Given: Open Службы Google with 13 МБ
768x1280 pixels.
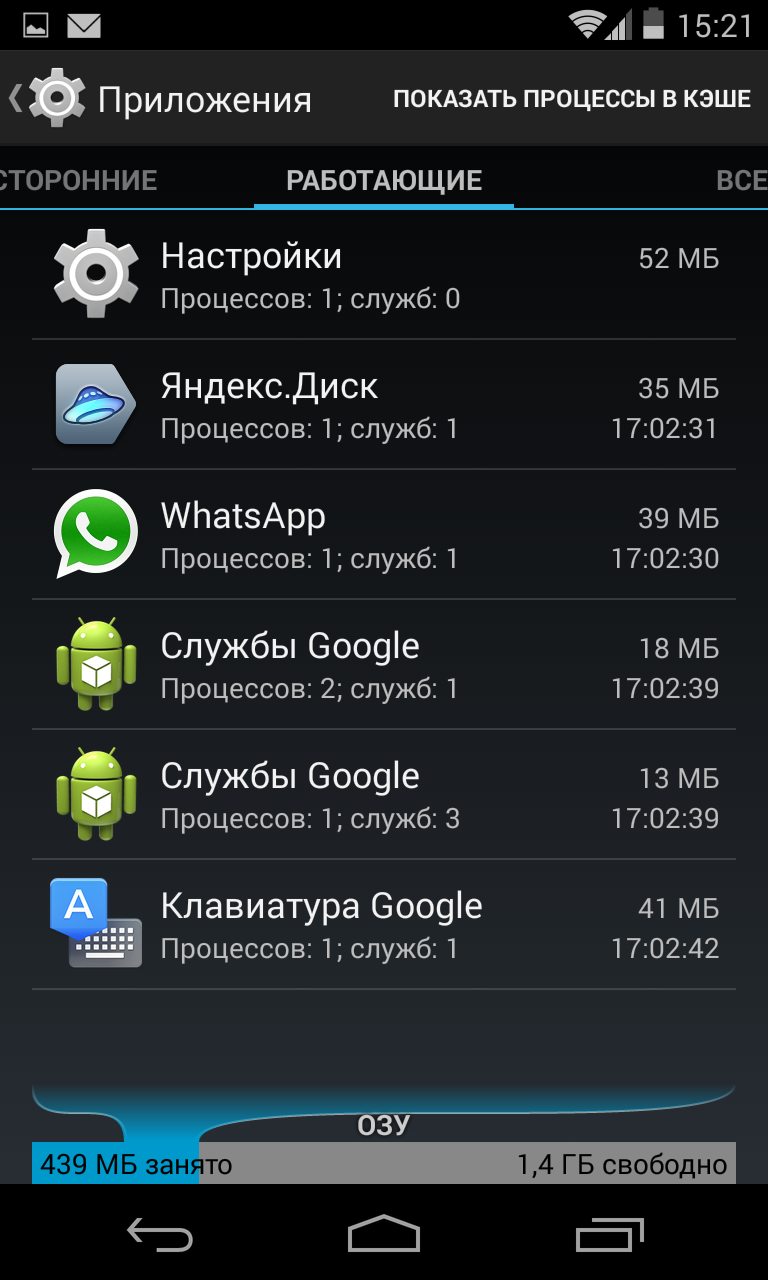Looking at the screenshot, I should [x=384, y=795].
